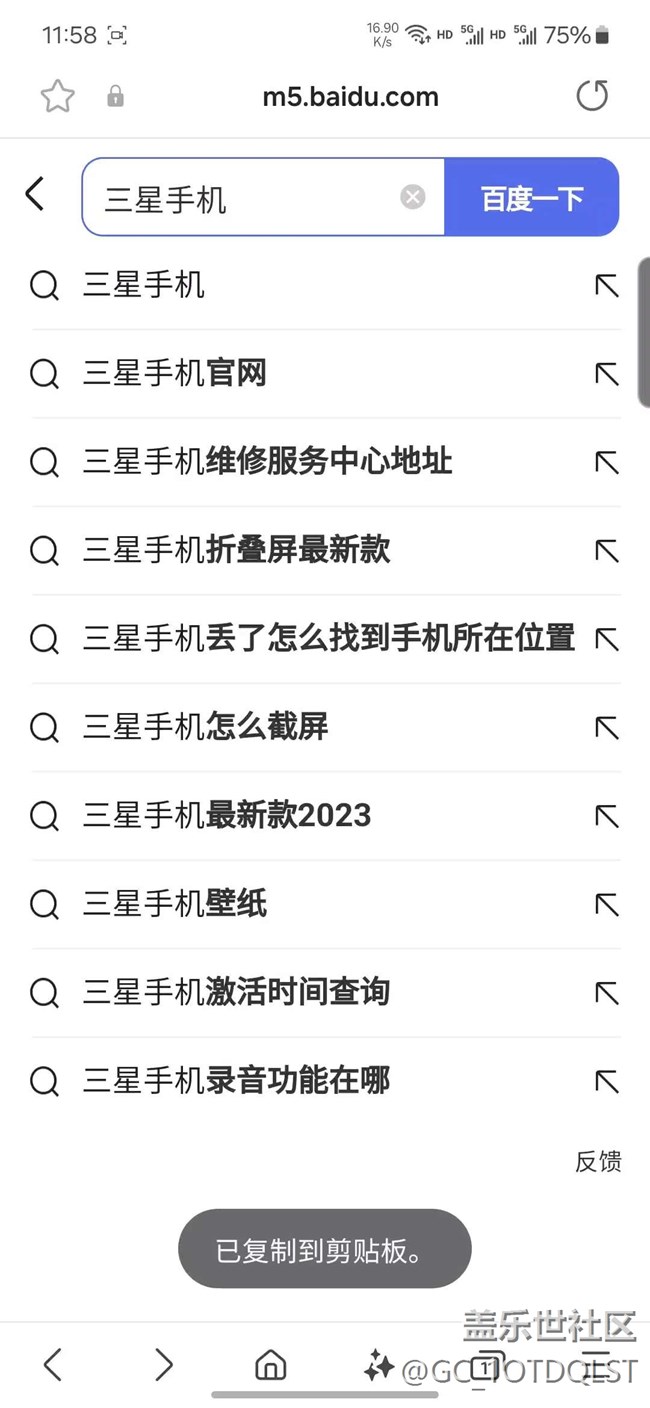Pick the 三星手机最新款2023 suggestion
This screenshot has width=650, height=1408.
click(227, 815)
